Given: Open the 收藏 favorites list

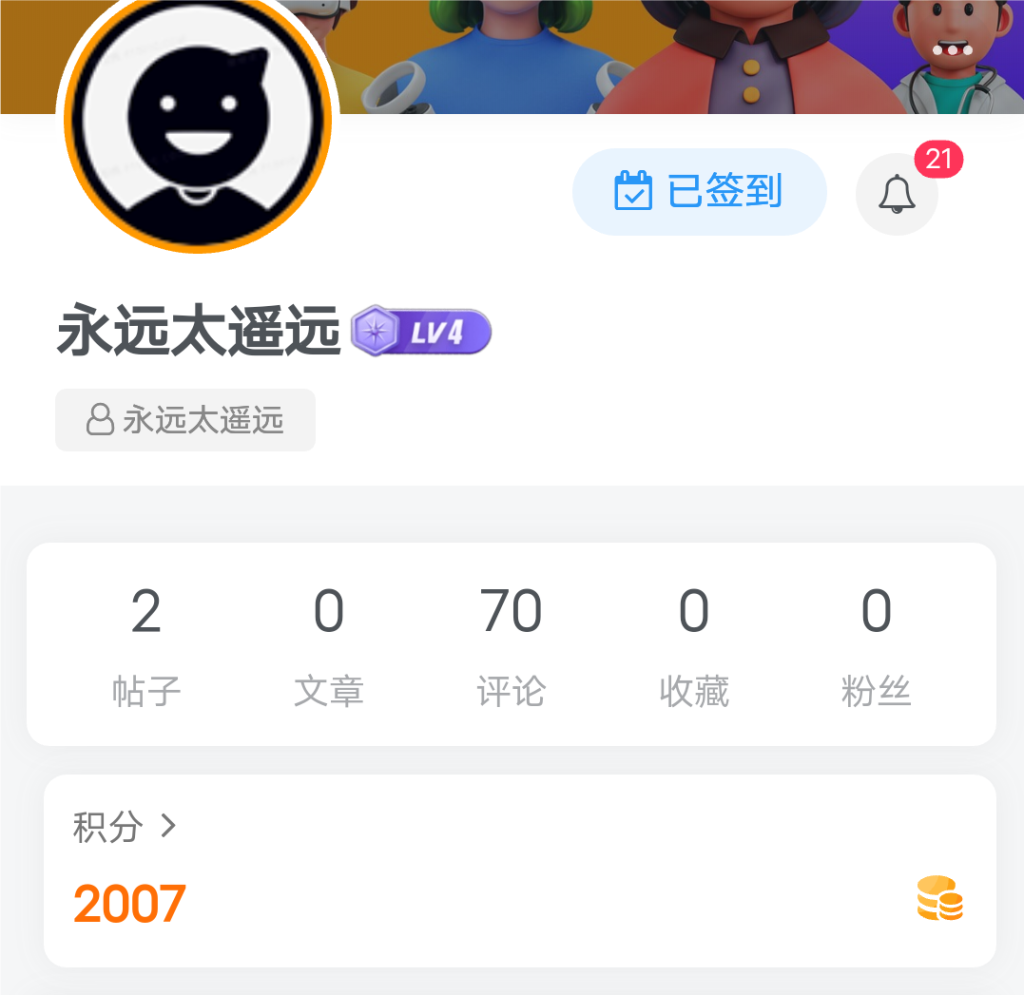Looking at the screenshot, I should [694, 645].
